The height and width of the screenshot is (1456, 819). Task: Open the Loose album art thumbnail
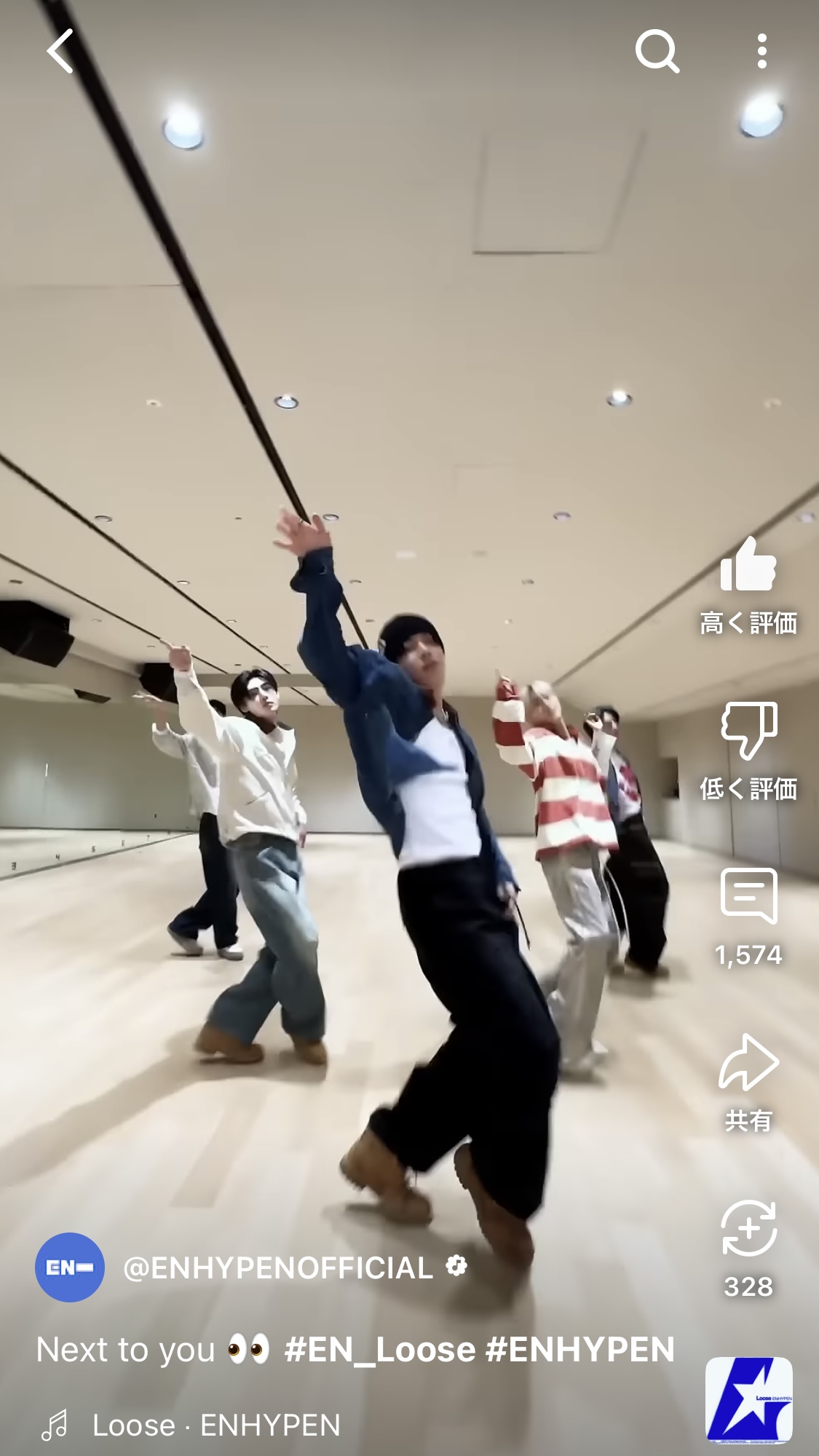pos(748,1400)
